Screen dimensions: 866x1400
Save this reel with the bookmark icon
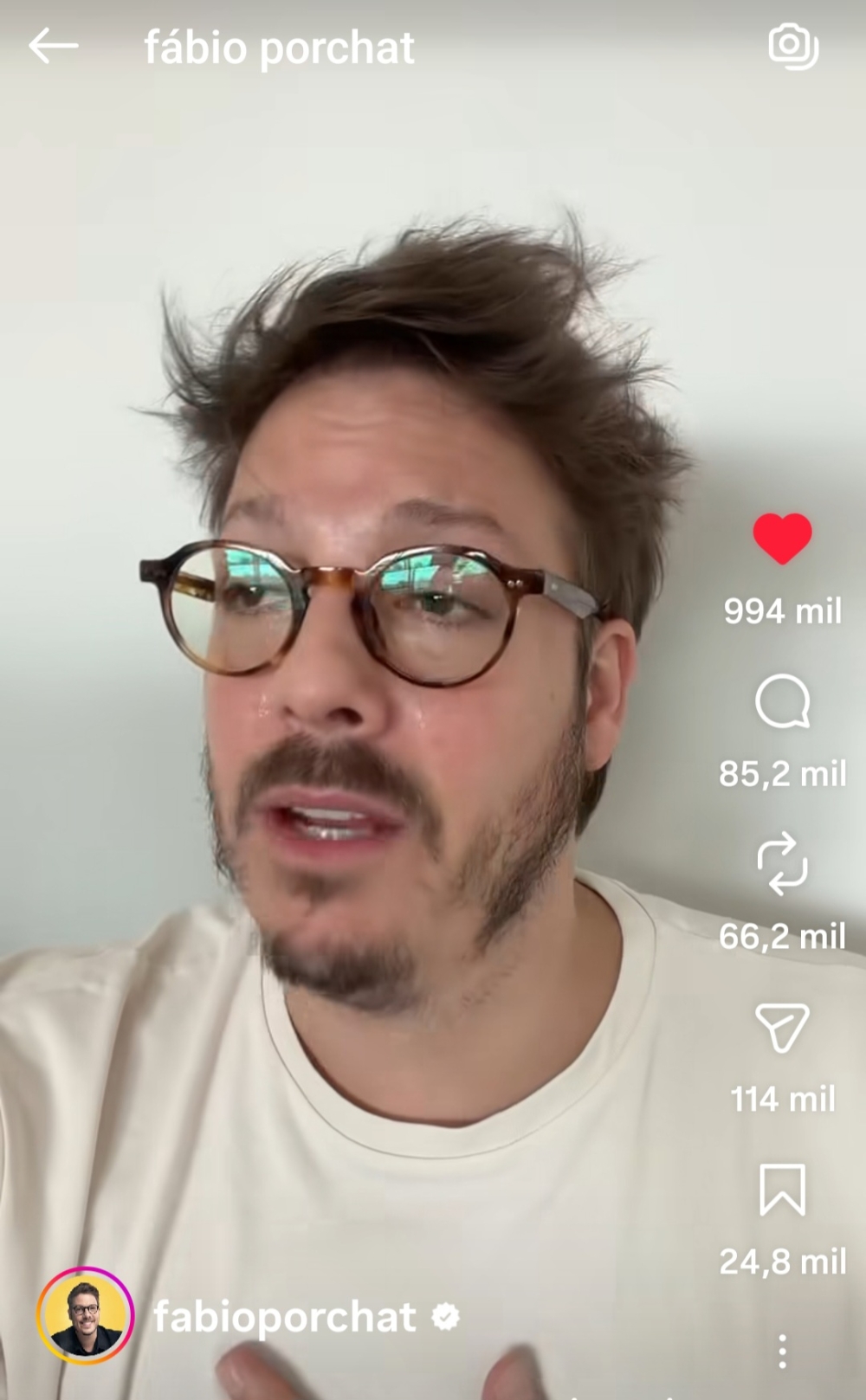point(782,1190)
